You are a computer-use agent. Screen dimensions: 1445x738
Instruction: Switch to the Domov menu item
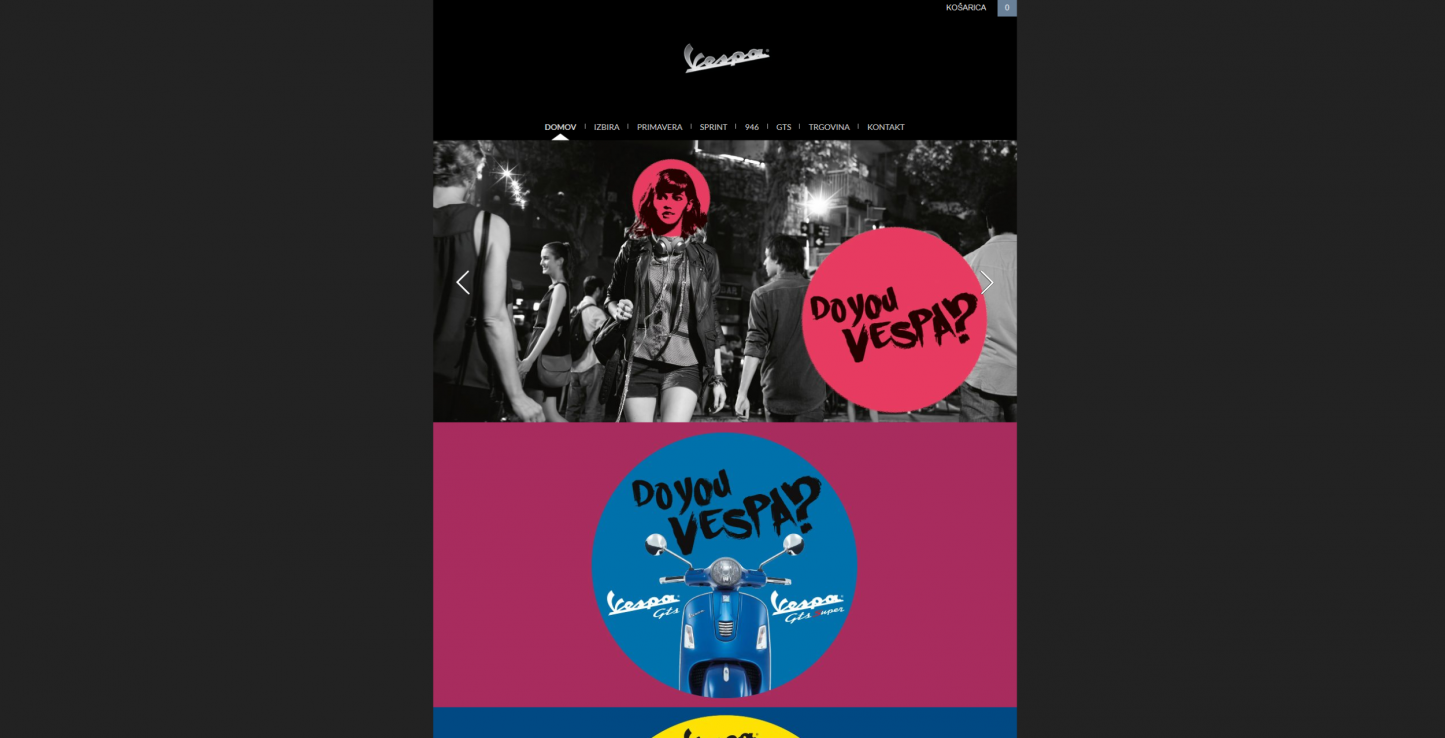coord(560,127)
